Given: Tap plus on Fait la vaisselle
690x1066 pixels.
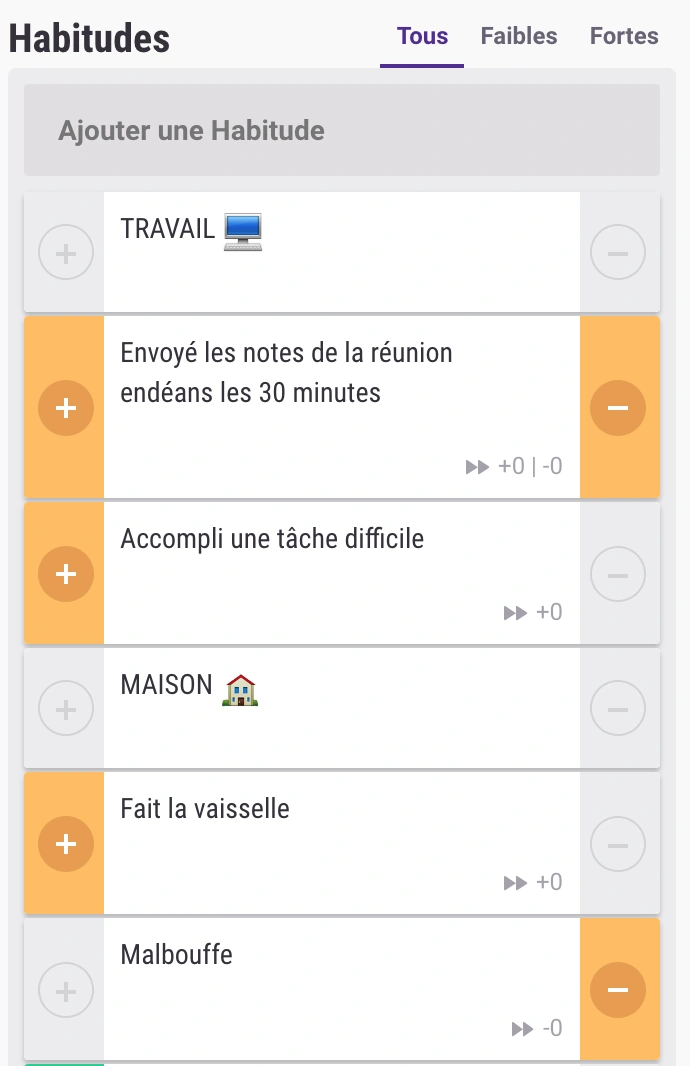Looking at the screenshot, I should click(x=65, y=844).
